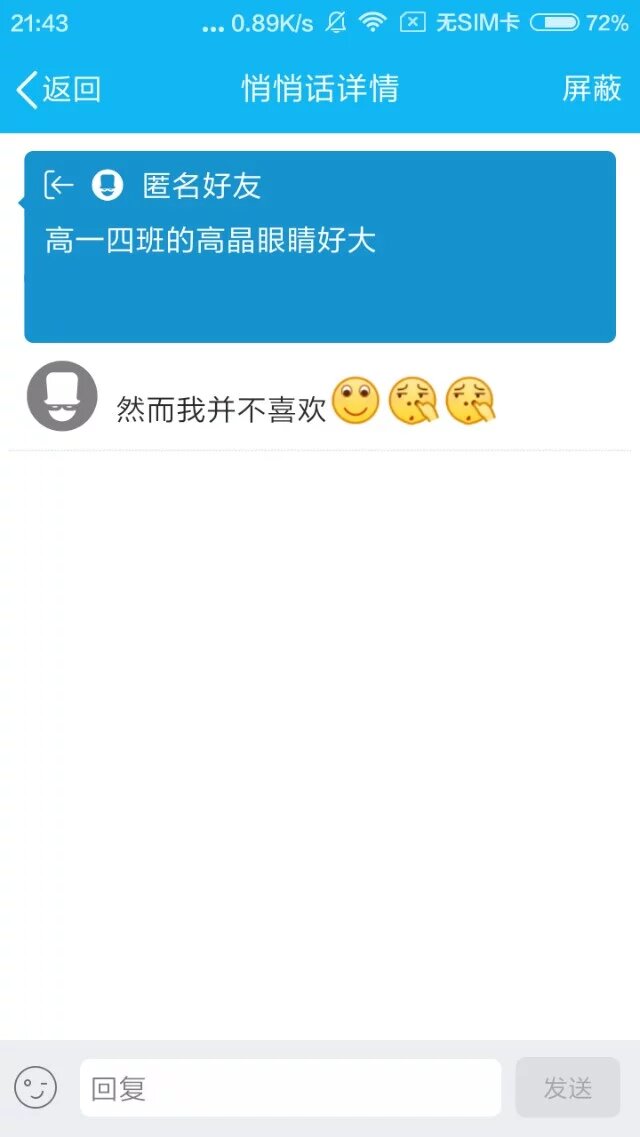640x1137 pixels.
Task: Open the 匿名好友 whisper message card
Action: [x=320, y=247]
